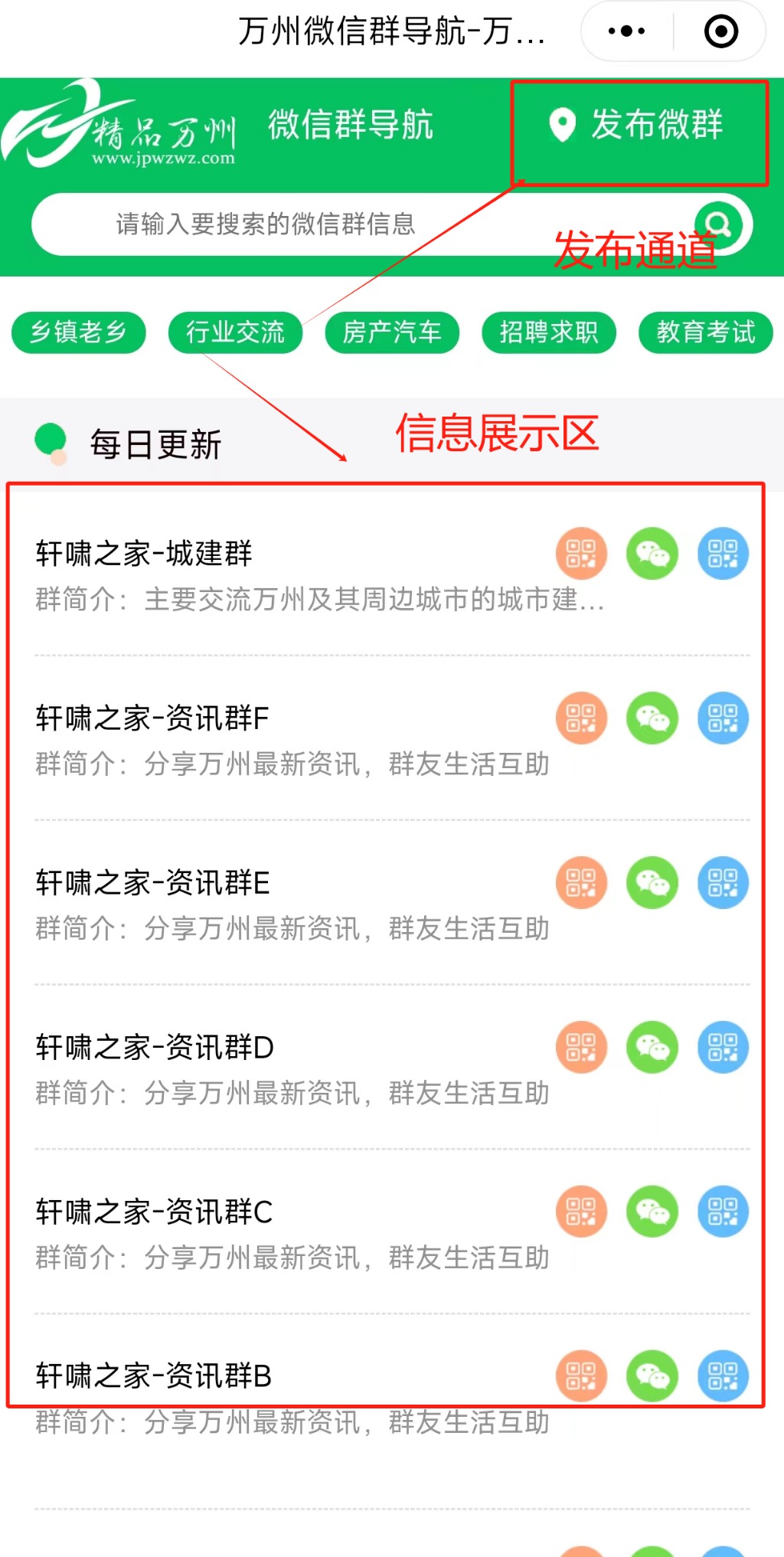This screenshot has width=784, height=1557.
Task: Select the 行业交流 category chip
Action: [x=235, y=332]
